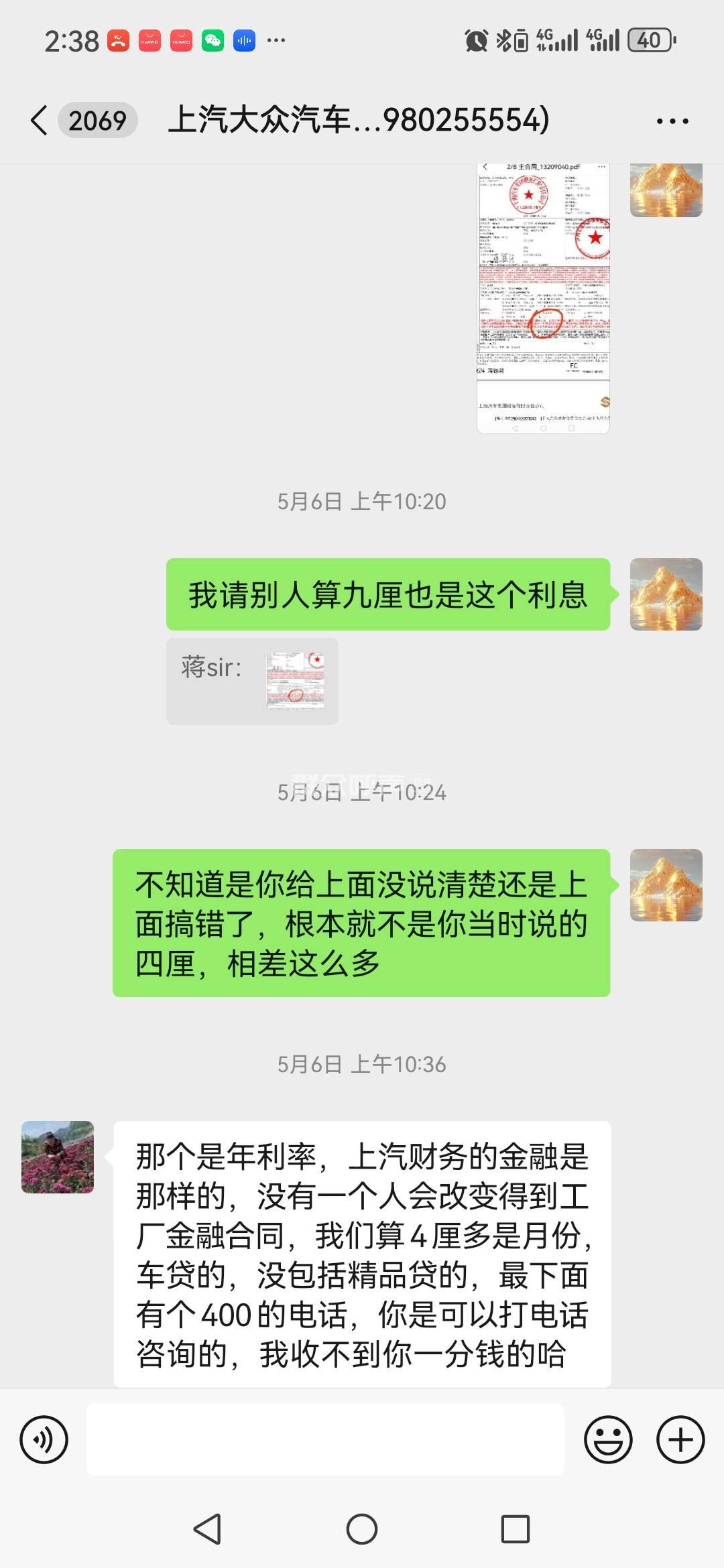
Task: Tap the system home button
Action: pos(362,1530)
